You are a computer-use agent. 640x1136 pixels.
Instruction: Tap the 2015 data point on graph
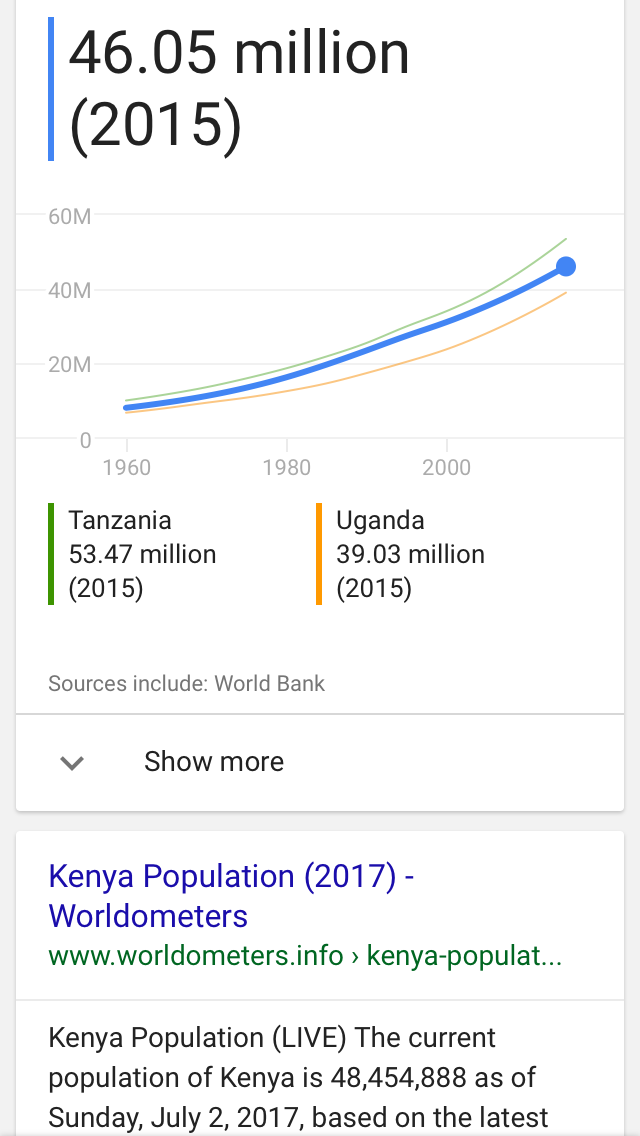point(566,266)
